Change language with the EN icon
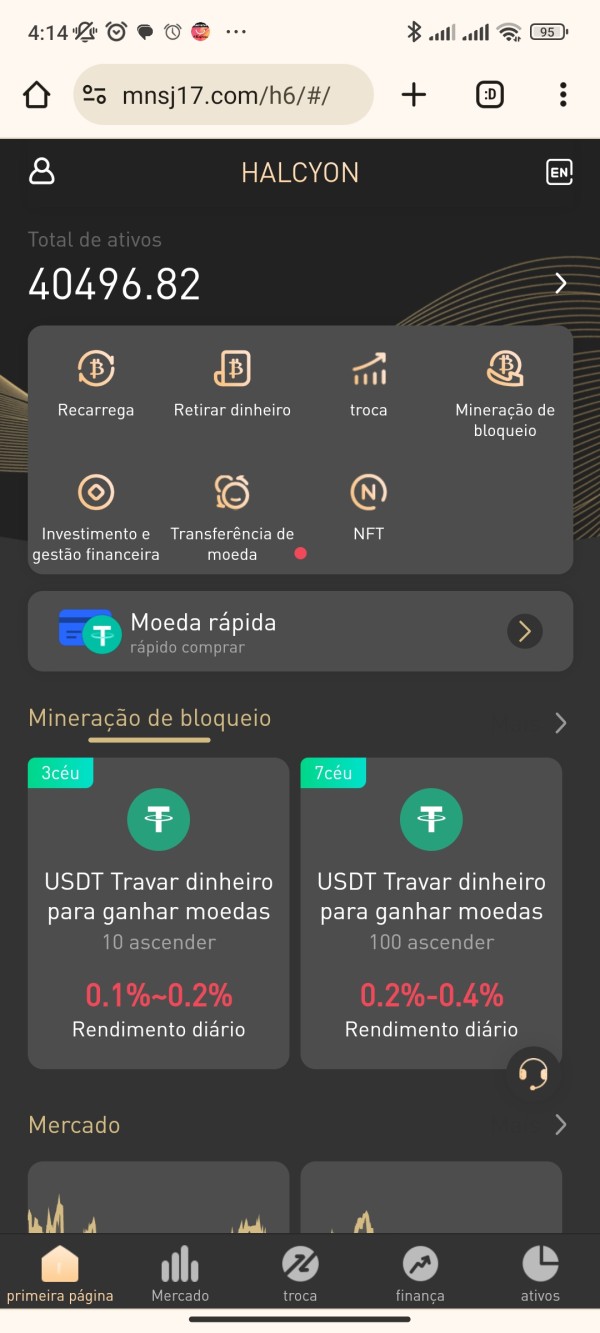The image size is (600, 1333). (x=560, y=172)
